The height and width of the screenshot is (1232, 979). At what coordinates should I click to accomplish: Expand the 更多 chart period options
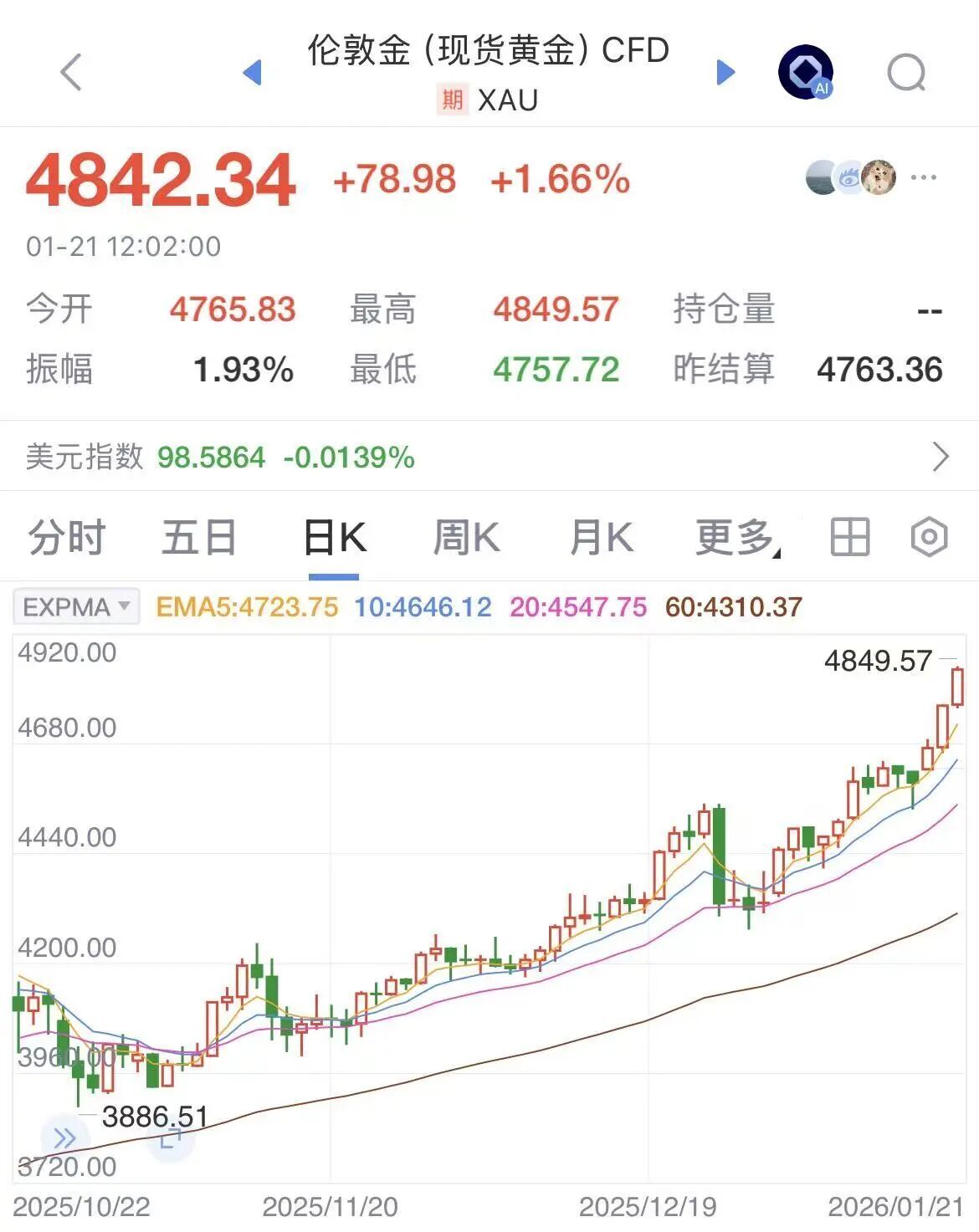[736, 537]
